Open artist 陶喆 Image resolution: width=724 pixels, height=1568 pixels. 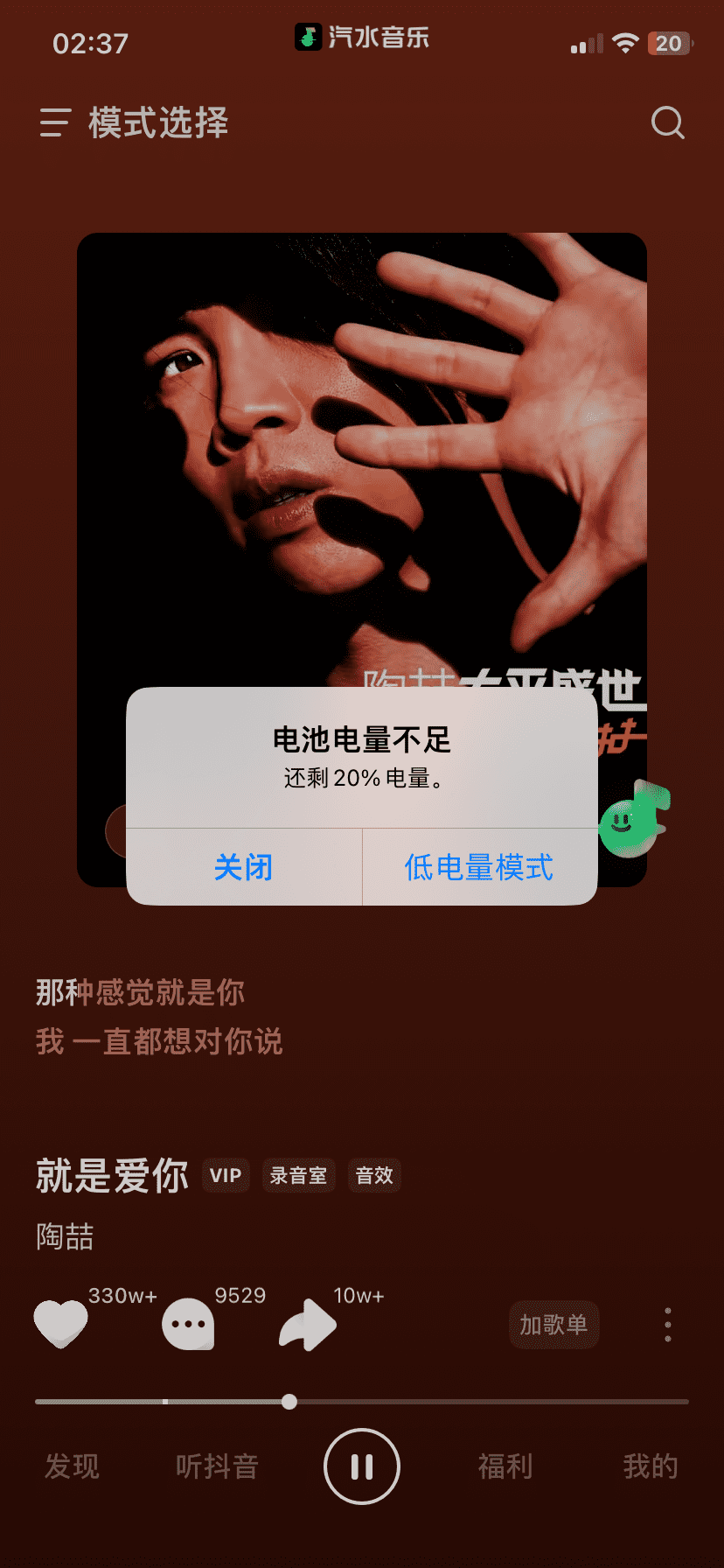[65, 1236]
